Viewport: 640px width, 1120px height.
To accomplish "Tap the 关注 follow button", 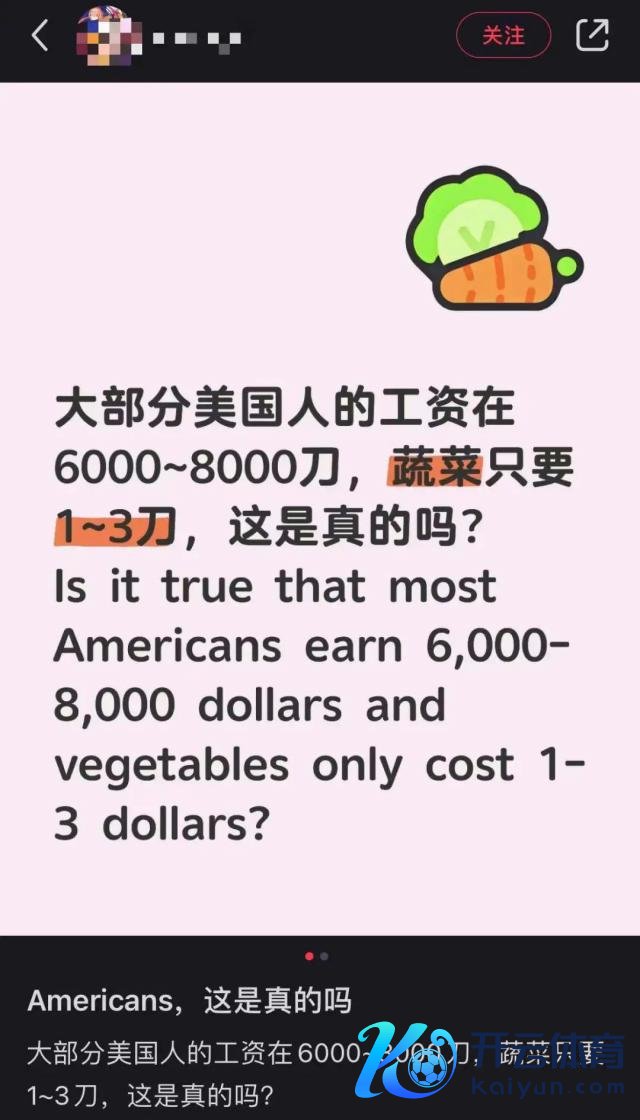I will [503, 36].
